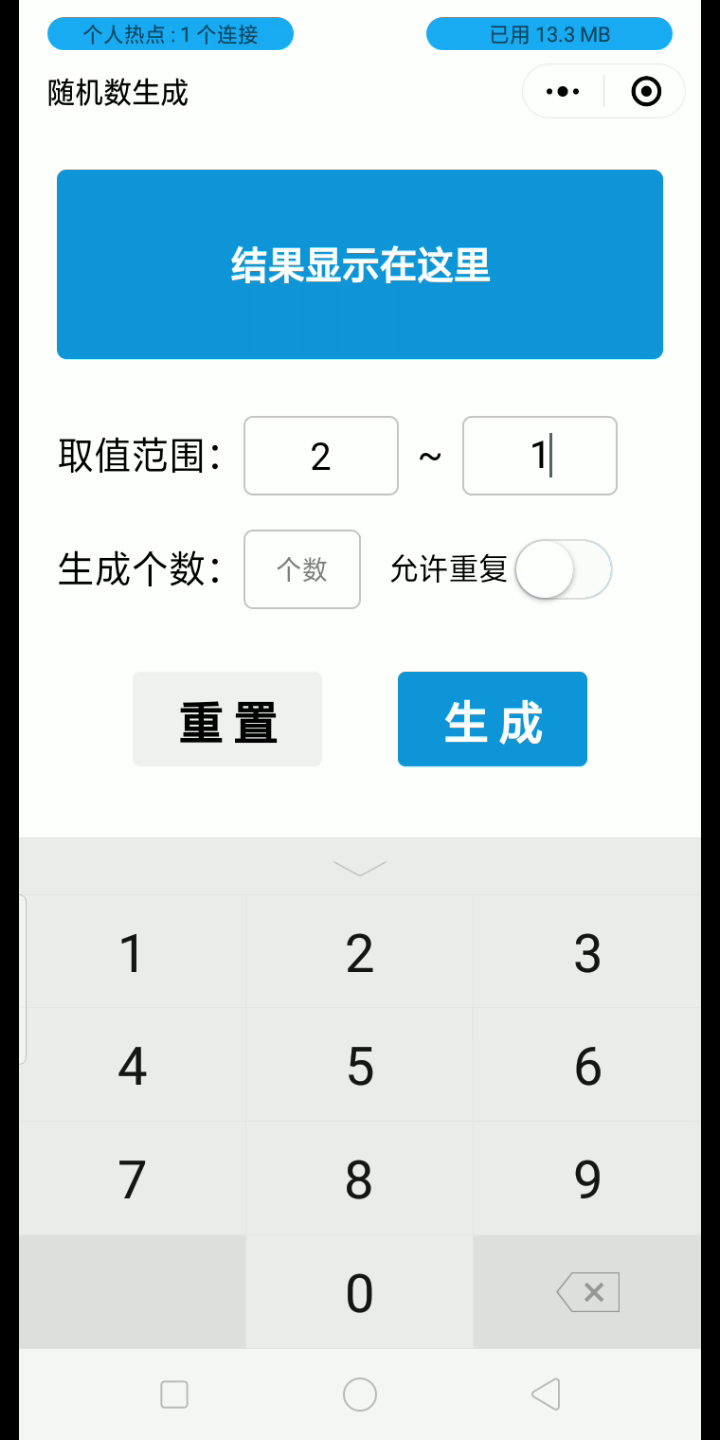Go back using the system back button
This screenshot has height=1440, width=720.
546,1394
